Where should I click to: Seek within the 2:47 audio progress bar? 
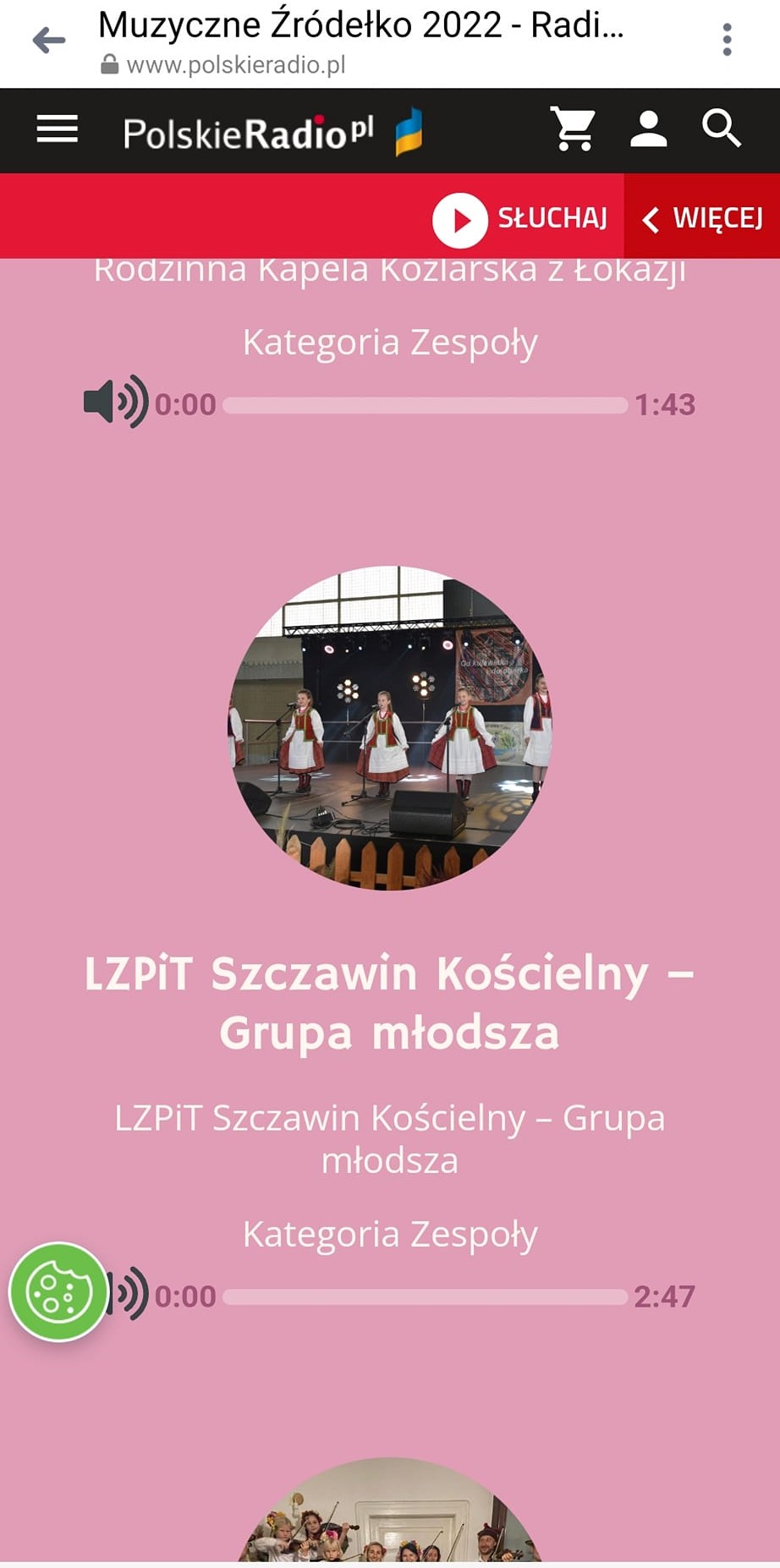pyautogui.click(x=426, y=1297)
